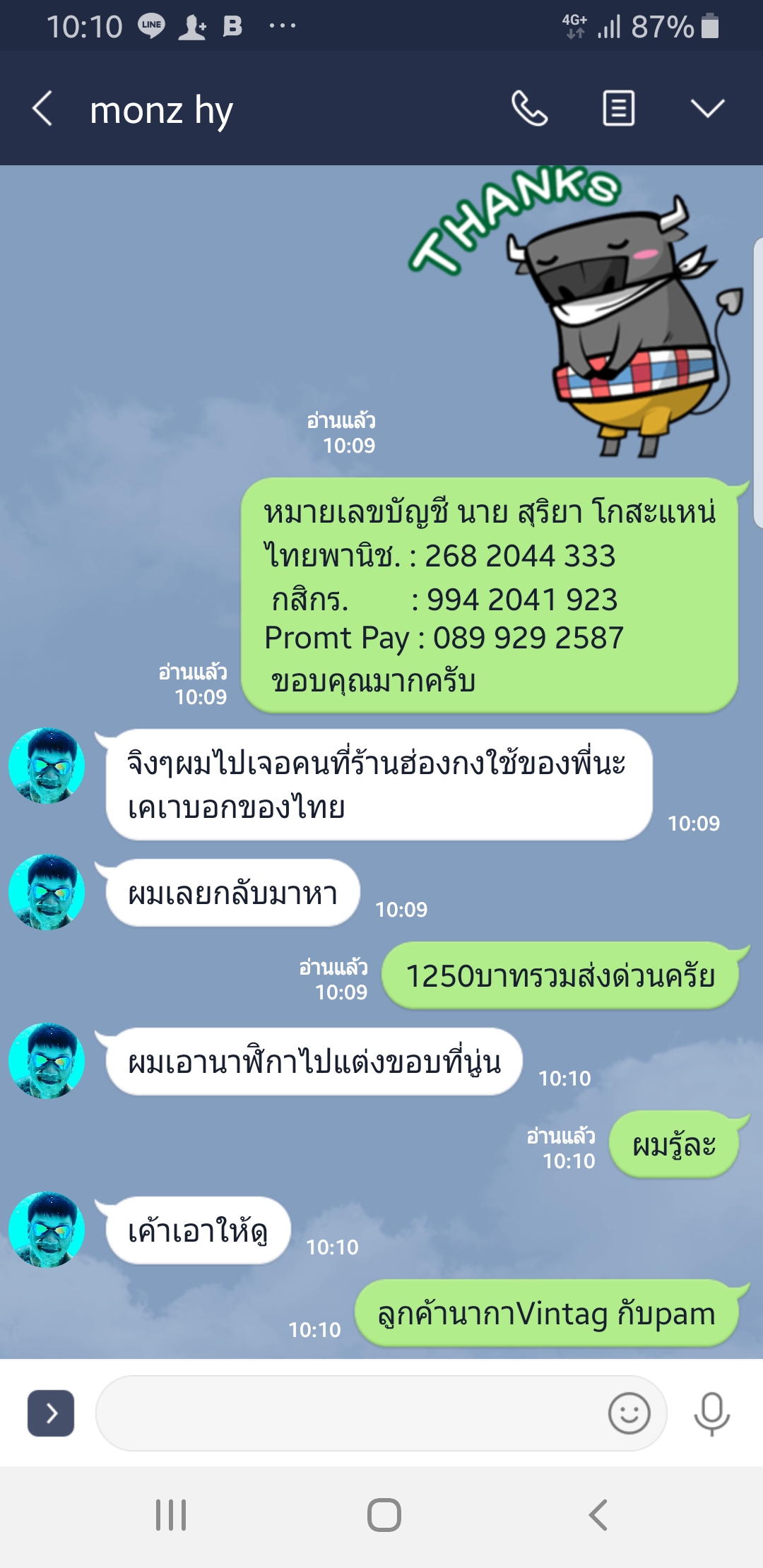
Task: Open monz hy's avatar beside ผมเลยกลับมาหา
Action: pos(47,892)
